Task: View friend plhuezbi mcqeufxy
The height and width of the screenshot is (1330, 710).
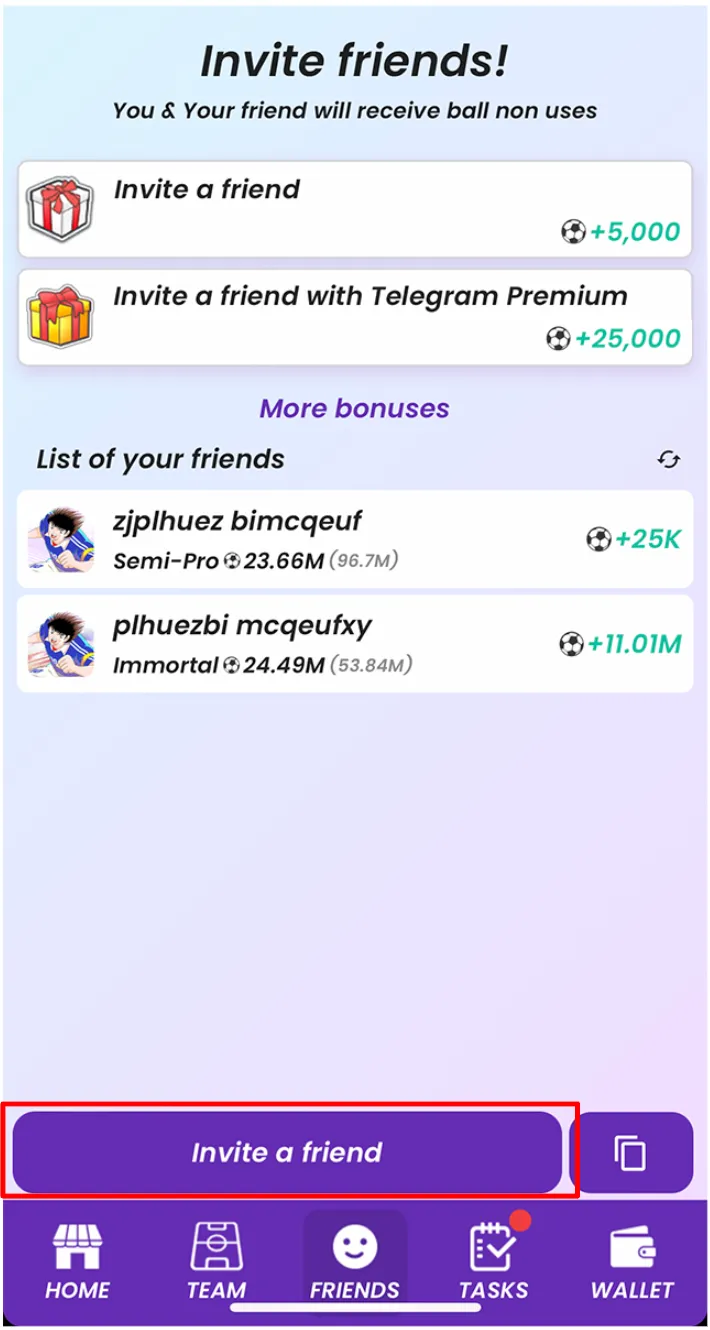Action: click(354, 643)
